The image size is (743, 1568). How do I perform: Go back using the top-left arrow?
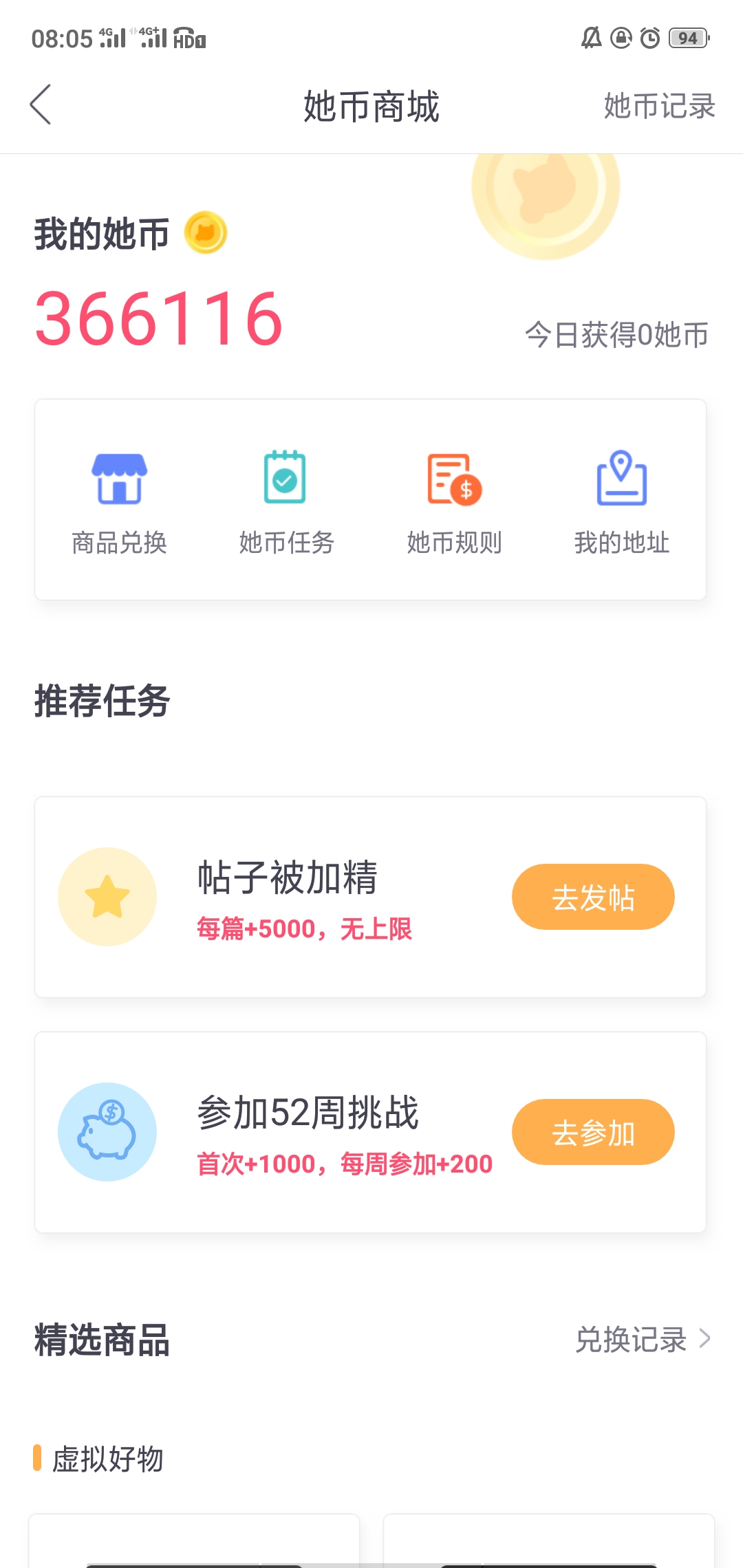[41, 105]
